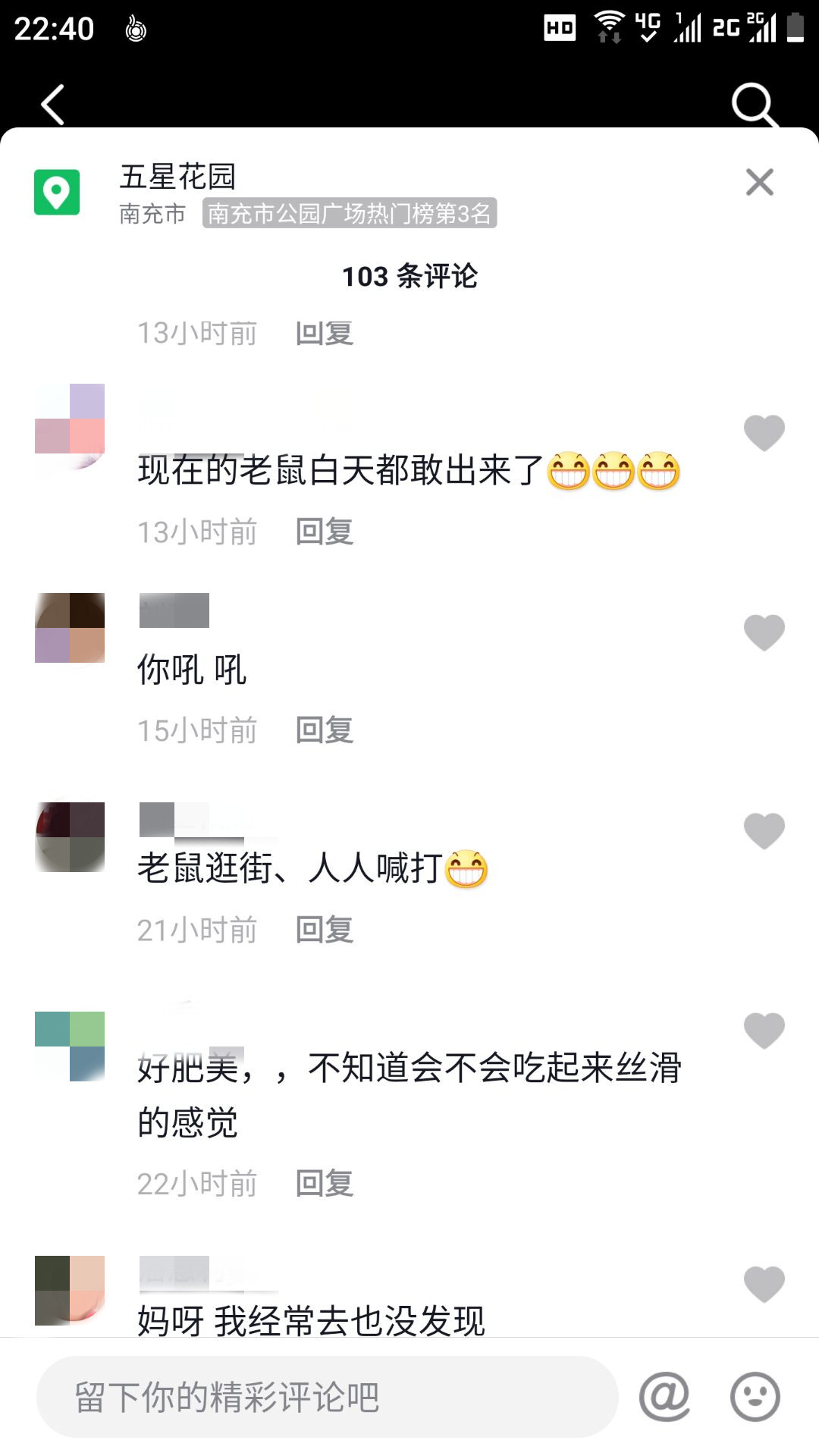
Task: Like the comment starting with 好肥美
Action: click(x=764, y=1031)
